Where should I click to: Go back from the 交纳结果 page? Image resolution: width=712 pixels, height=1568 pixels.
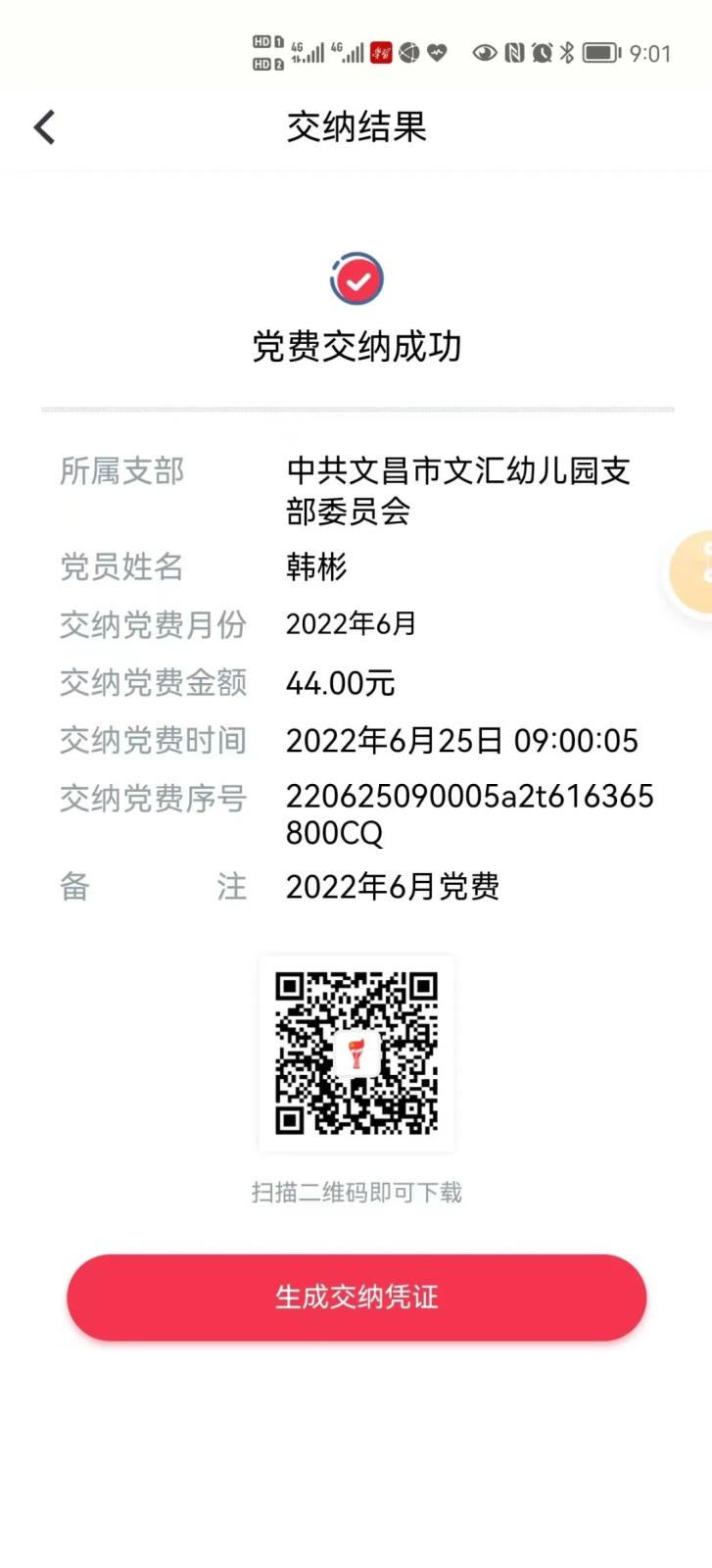(45, 127)
